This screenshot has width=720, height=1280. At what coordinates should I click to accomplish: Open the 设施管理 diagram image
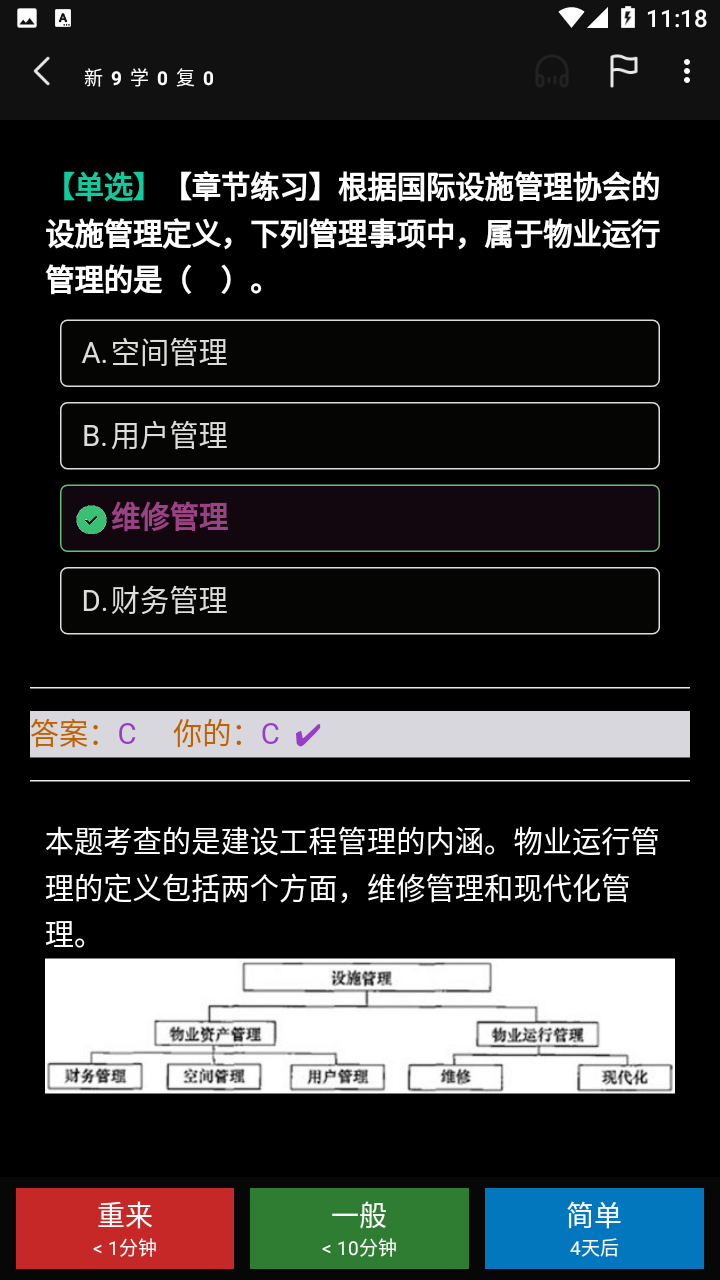click(360, 1026)
